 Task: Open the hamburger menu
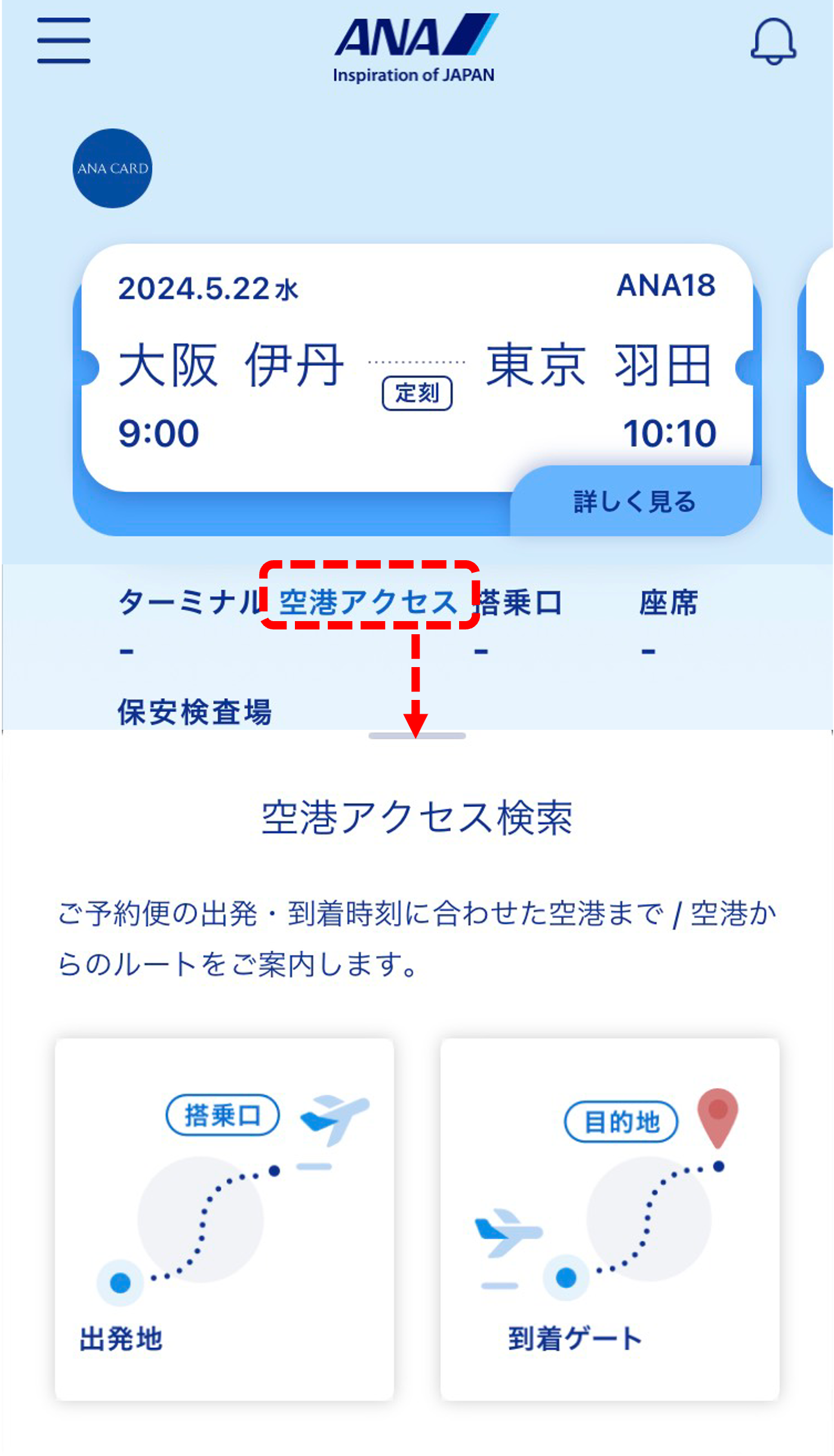[63, 40]
